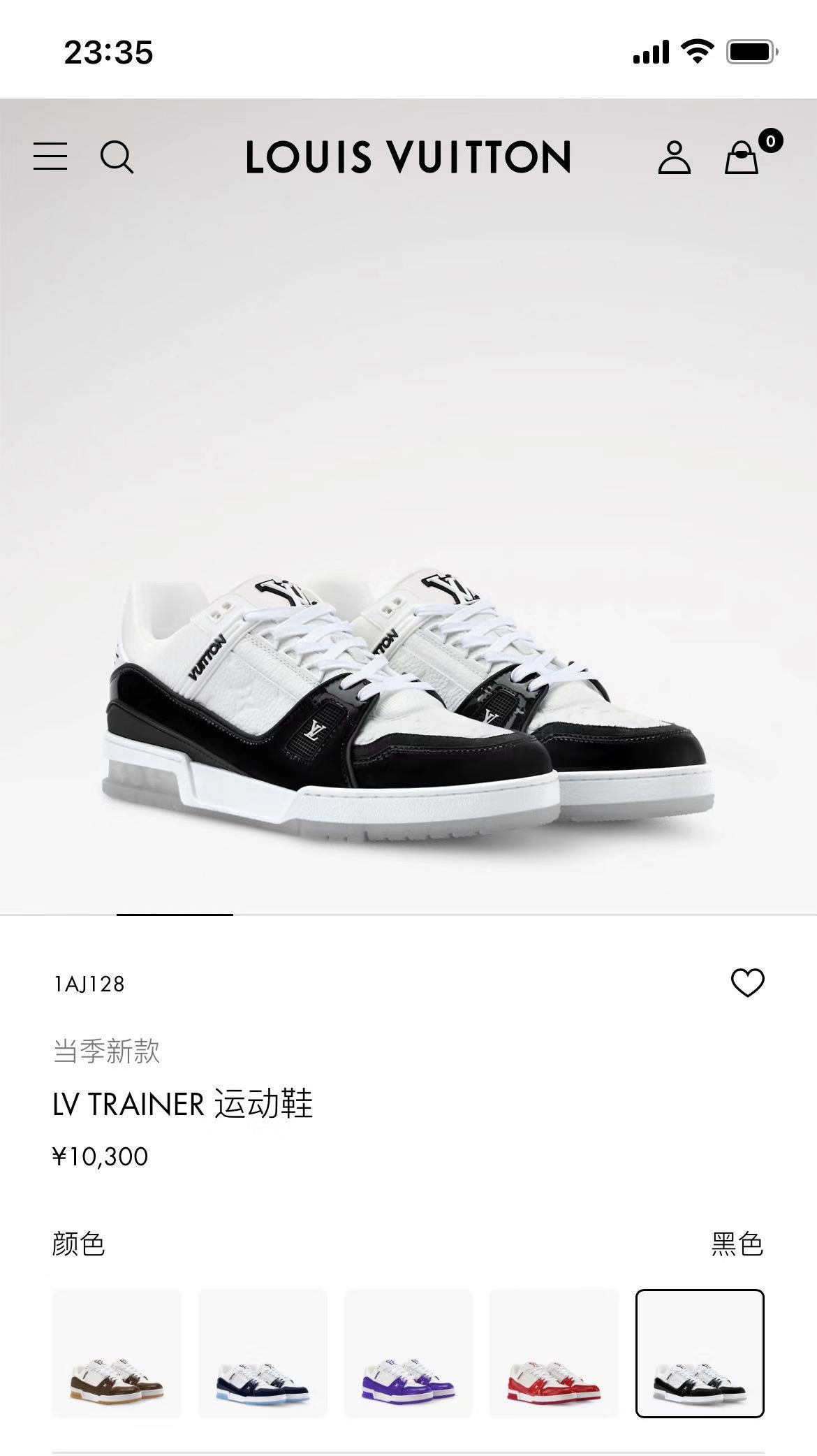
Task: Pick the red color variant
Action: 554,1353
